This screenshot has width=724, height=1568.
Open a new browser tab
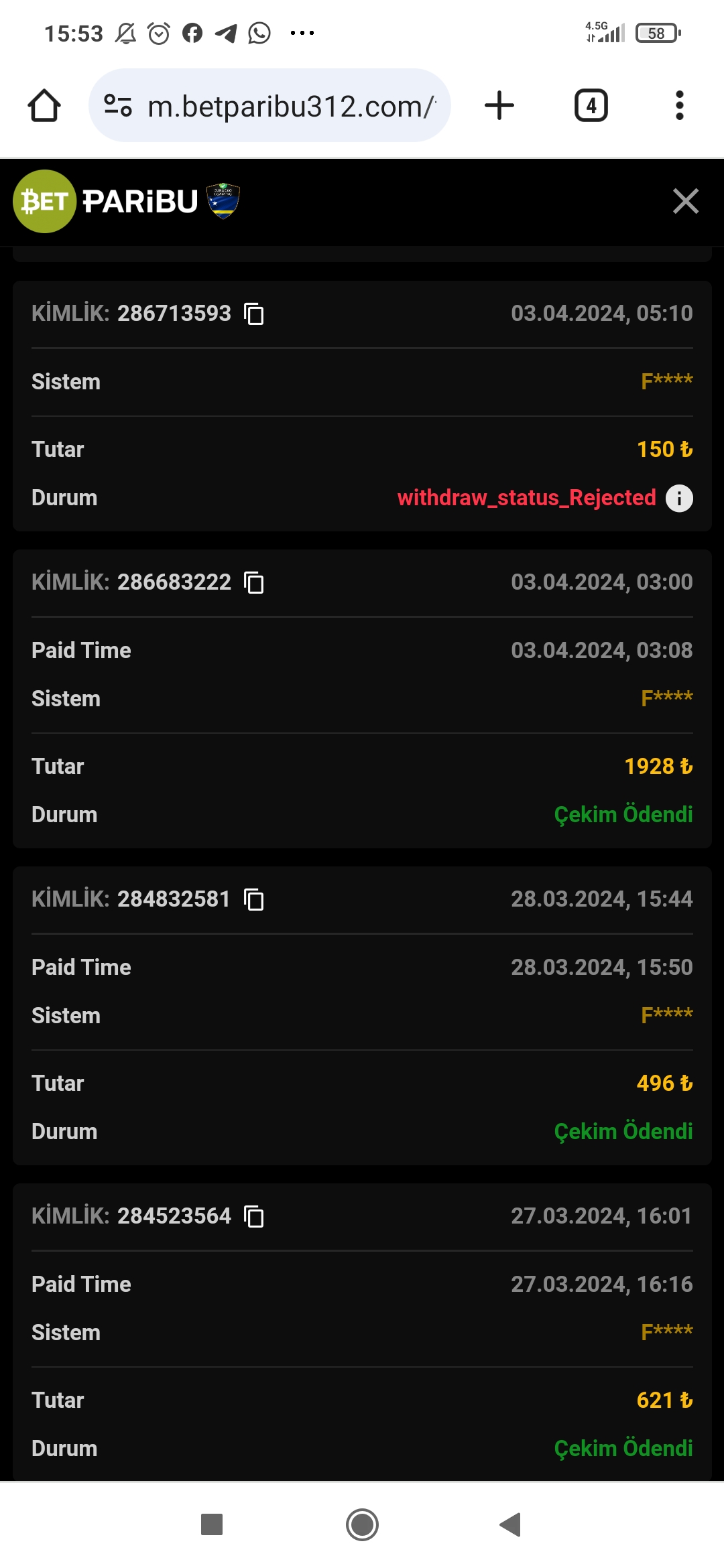tap(499, 105)
